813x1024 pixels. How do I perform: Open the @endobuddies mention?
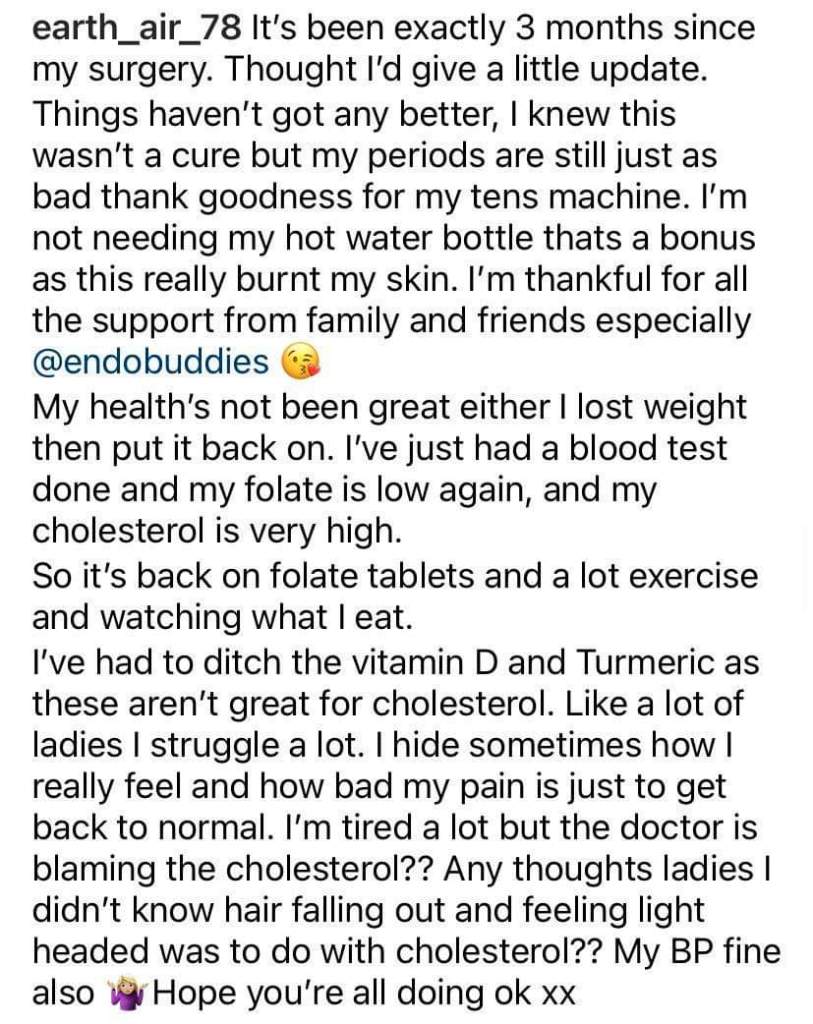(151, 363)
